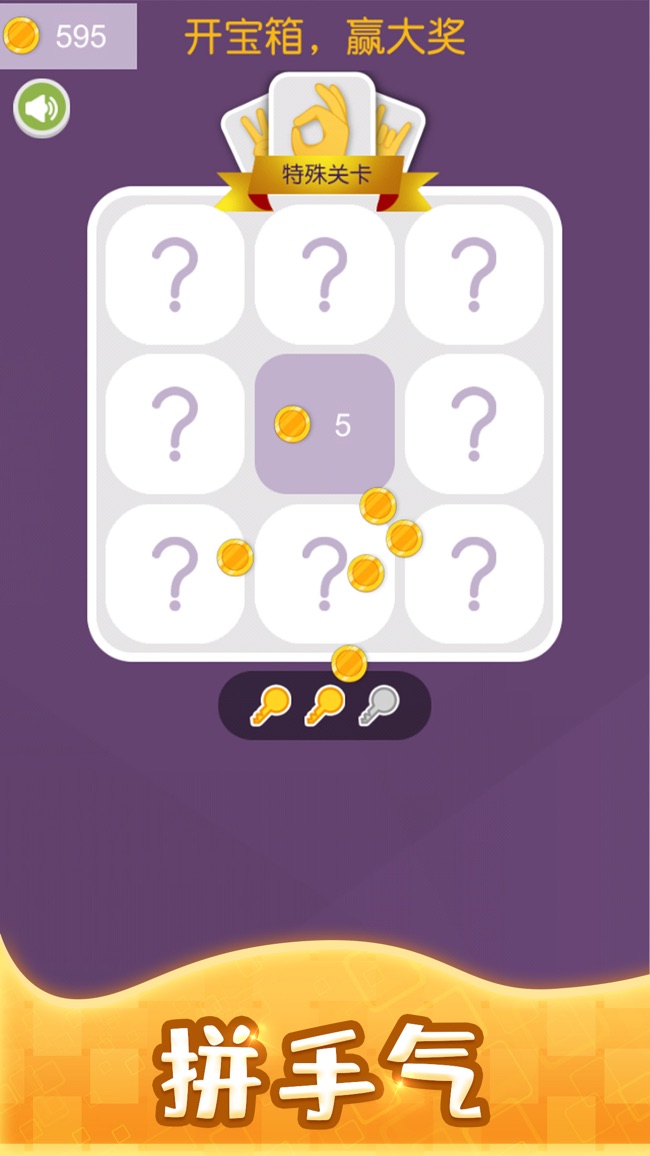This screenshot has width=650, height=1156.
Task: Open the mystery box directly below the 5-coin tile
Action: [x=324, y=574]
